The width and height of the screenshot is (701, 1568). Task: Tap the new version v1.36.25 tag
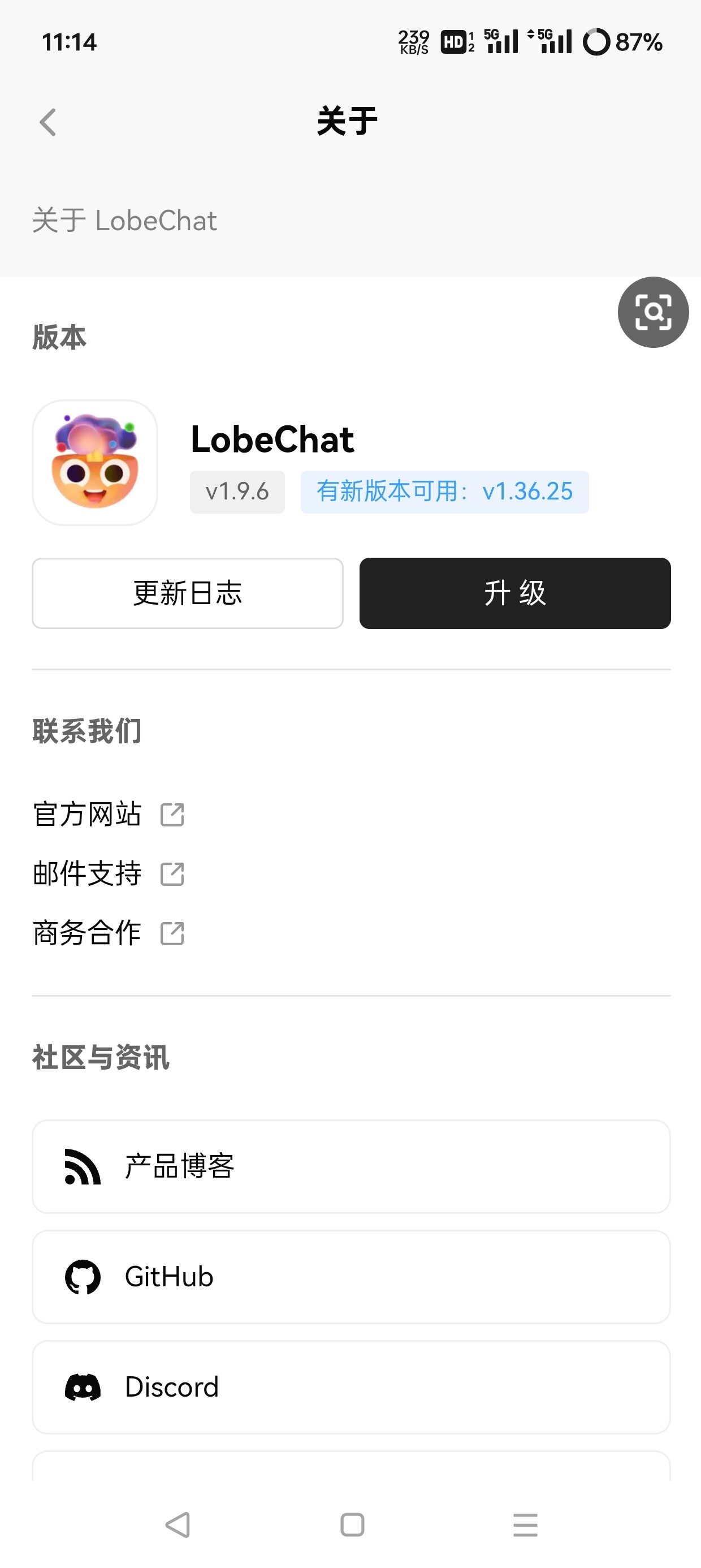point(444,492)
